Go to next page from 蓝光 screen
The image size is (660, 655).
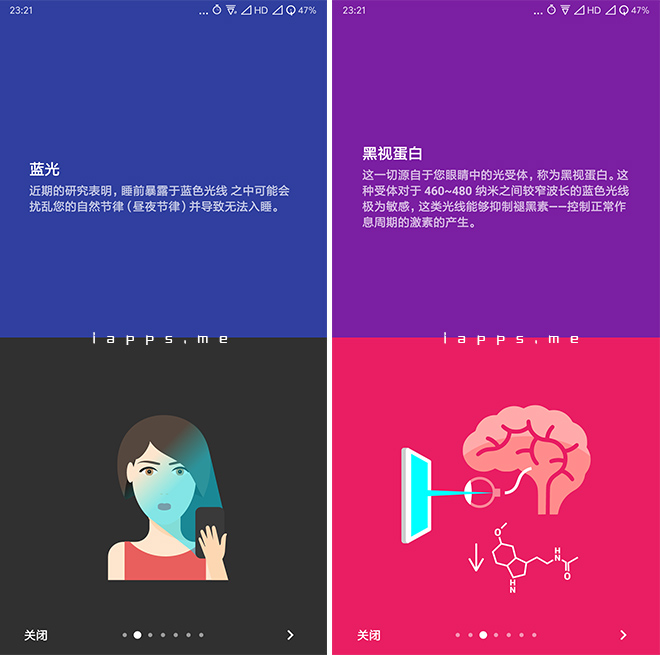290,635
